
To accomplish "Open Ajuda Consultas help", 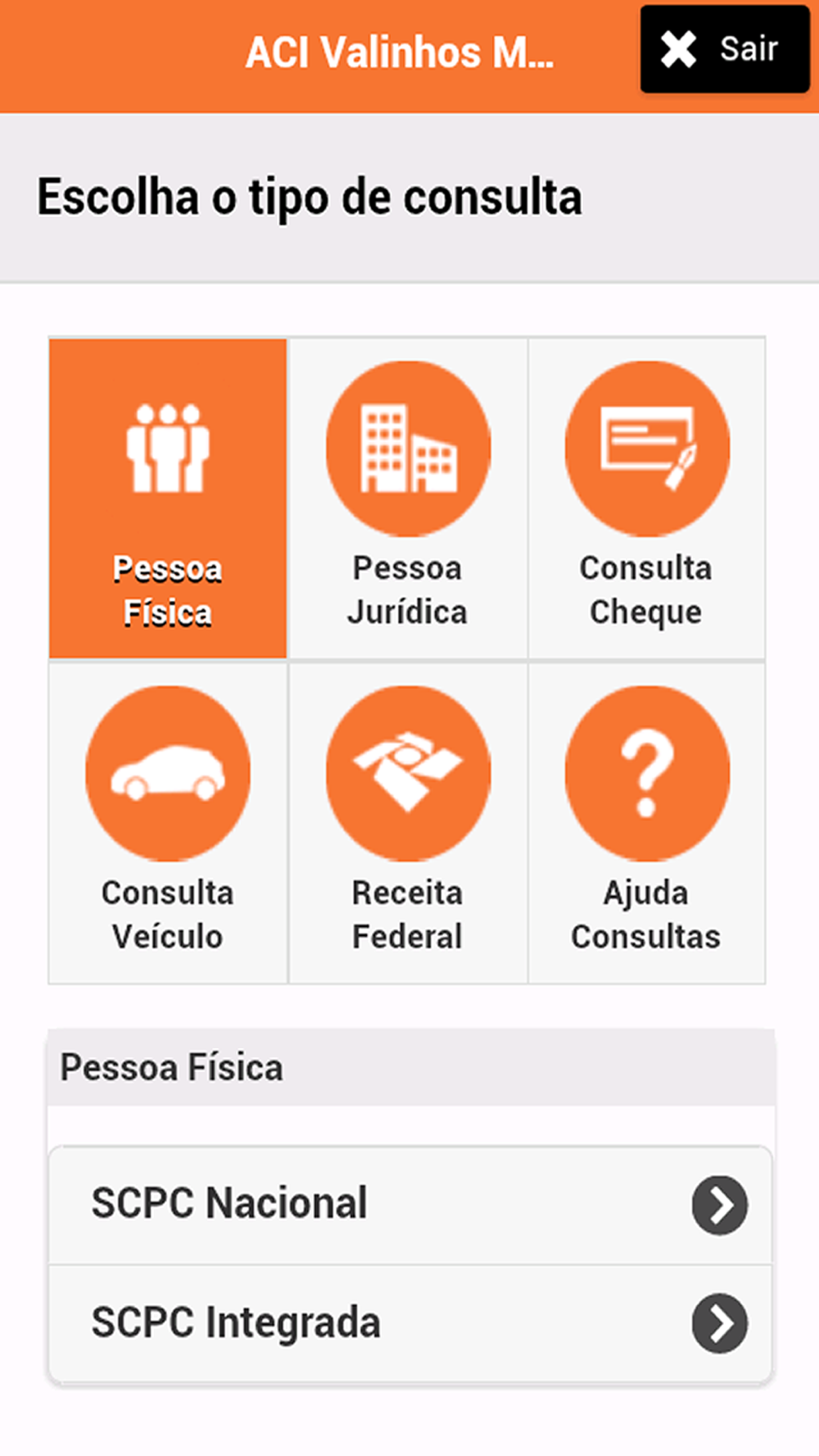I will (647, 823).
